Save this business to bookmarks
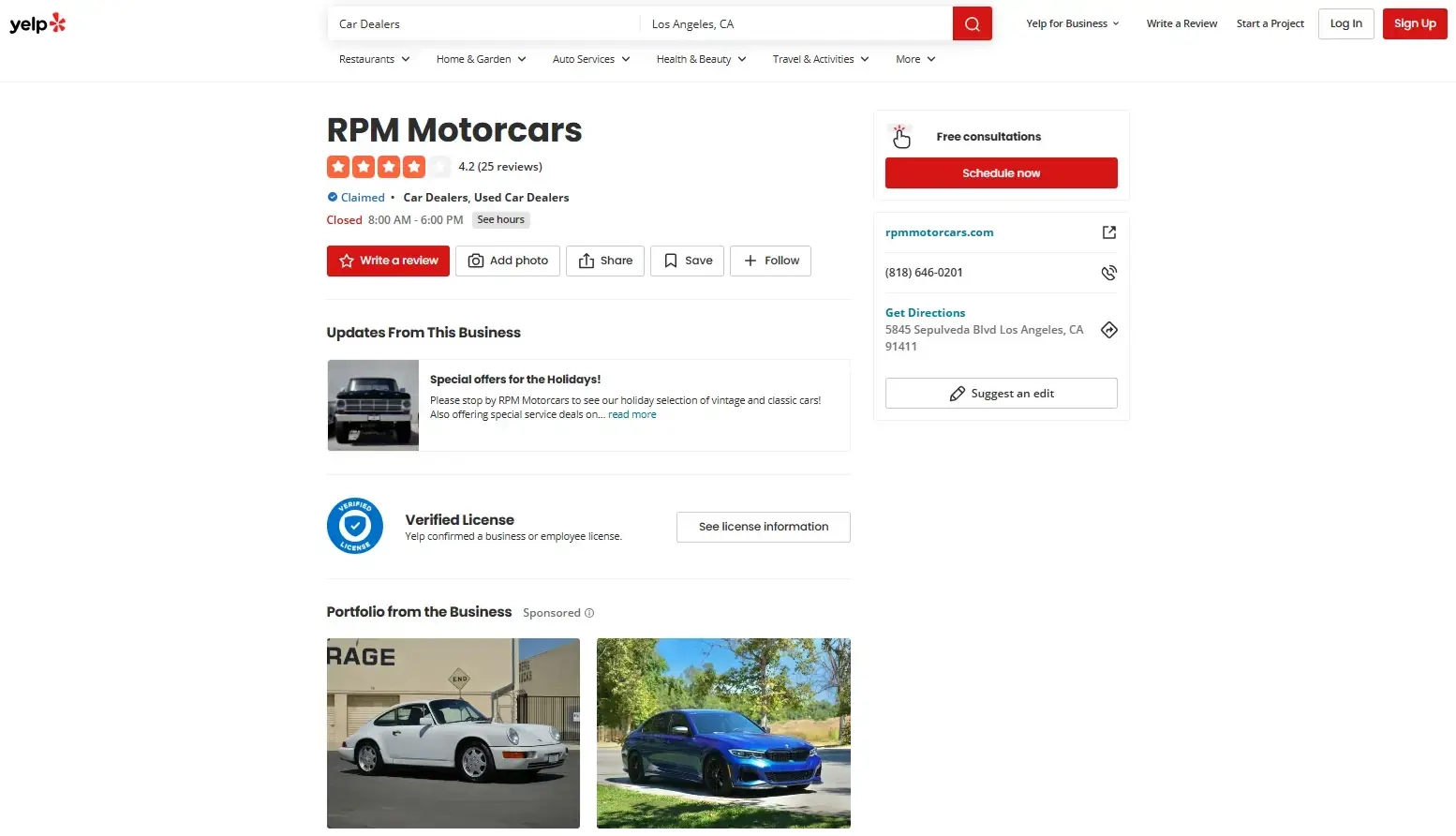1456x836 pixels. pos(687,261)
